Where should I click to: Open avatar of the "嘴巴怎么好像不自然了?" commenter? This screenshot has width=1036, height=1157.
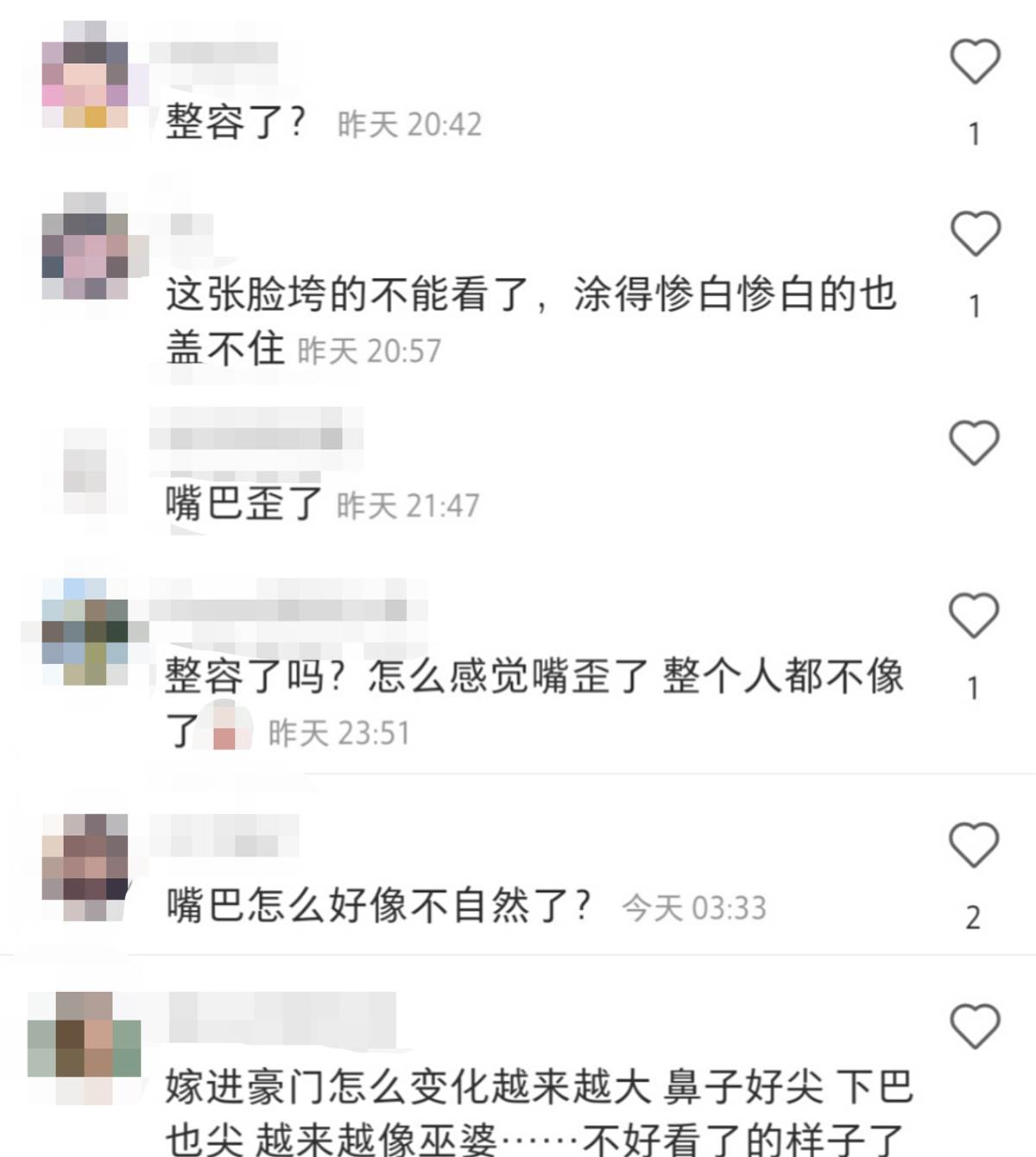pyautogui.click(x=85, y=867)
